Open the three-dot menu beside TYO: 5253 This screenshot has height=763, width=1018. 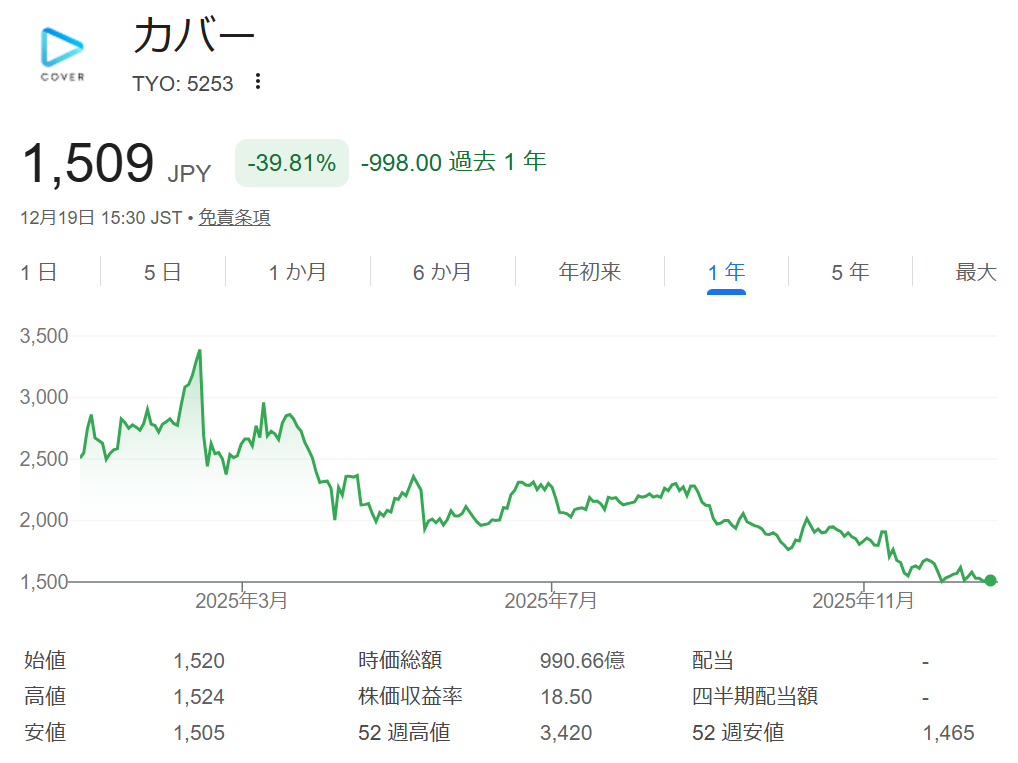point(258,82)
